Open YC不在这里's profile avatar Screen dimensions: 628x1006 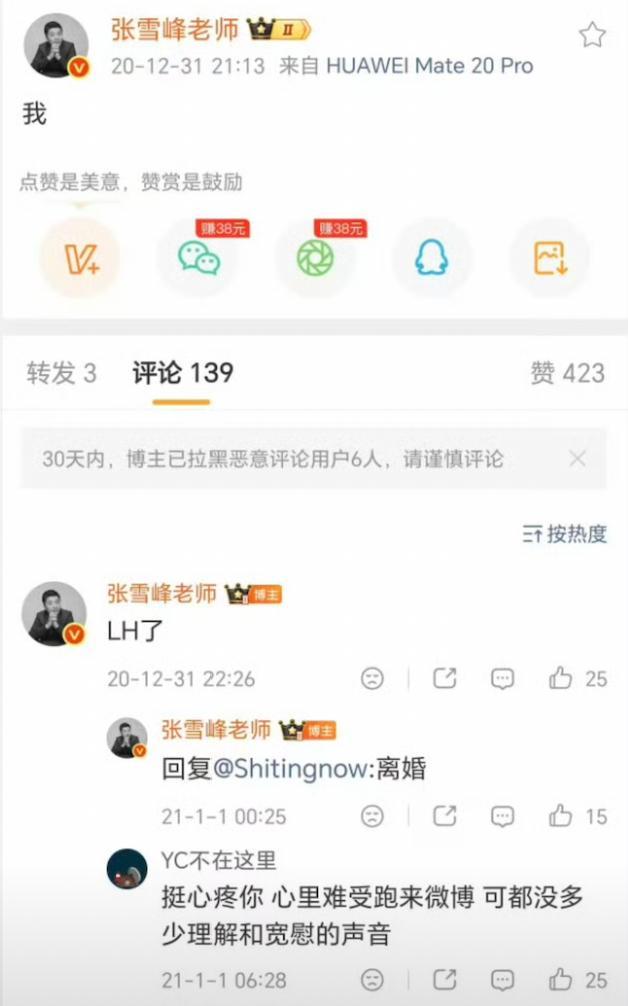click(127, 869)
